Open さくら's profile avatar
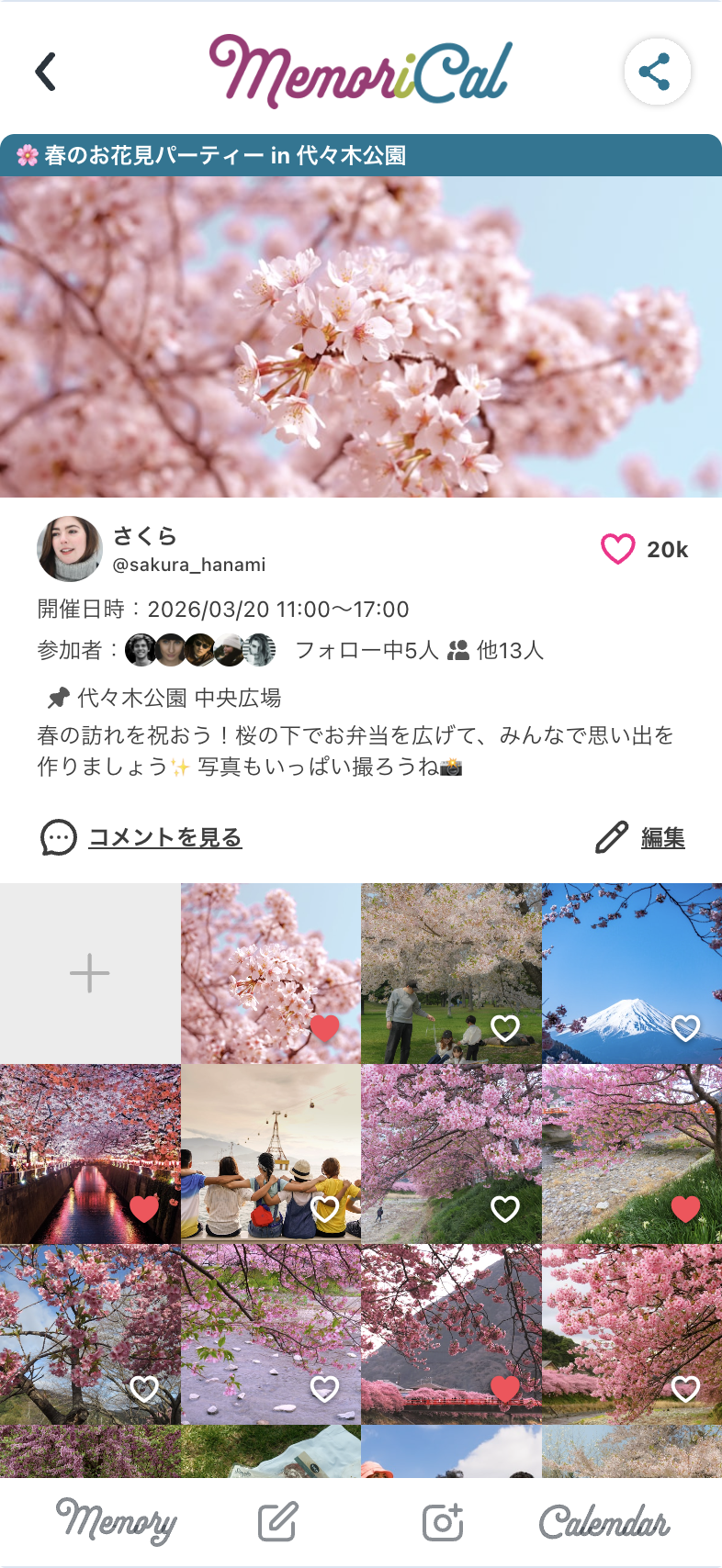The height and width of the screenshot is (1568, 722). coord(69,549)
